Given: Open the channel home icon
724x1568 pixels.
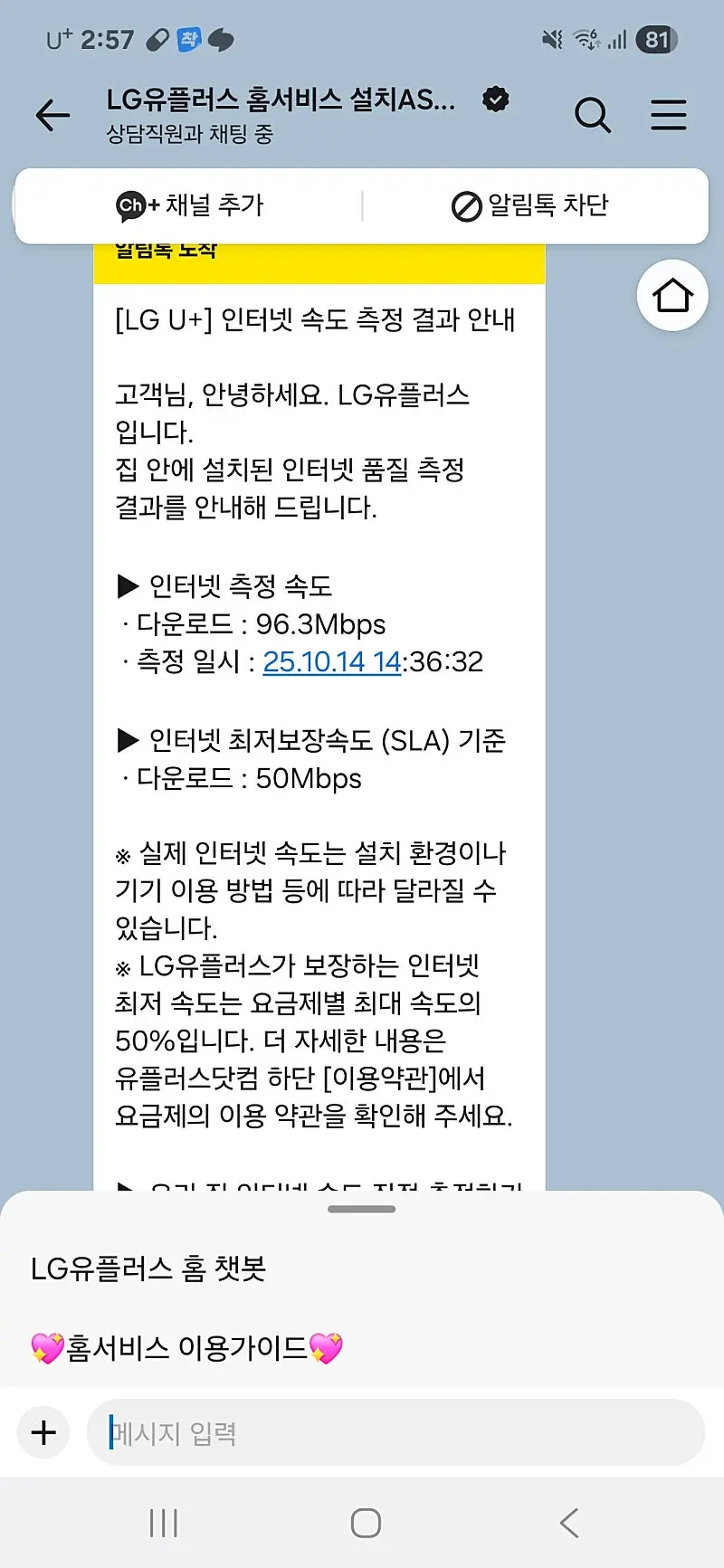Looking at the screenshot, I should coord(672,295).
